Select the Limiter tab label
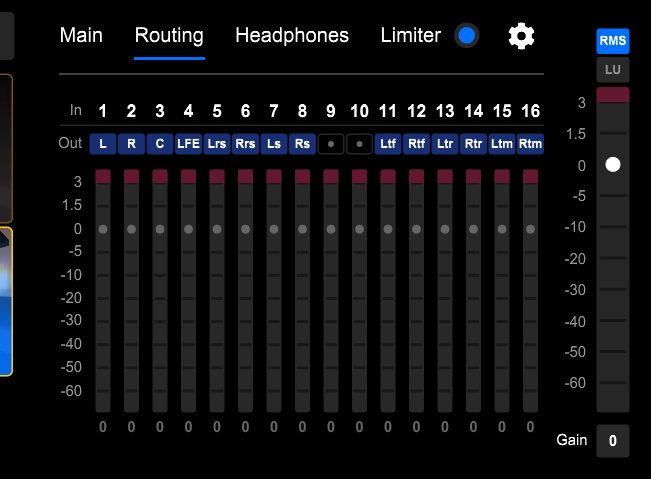The image size is (651, 479). (x=410, y=35)
